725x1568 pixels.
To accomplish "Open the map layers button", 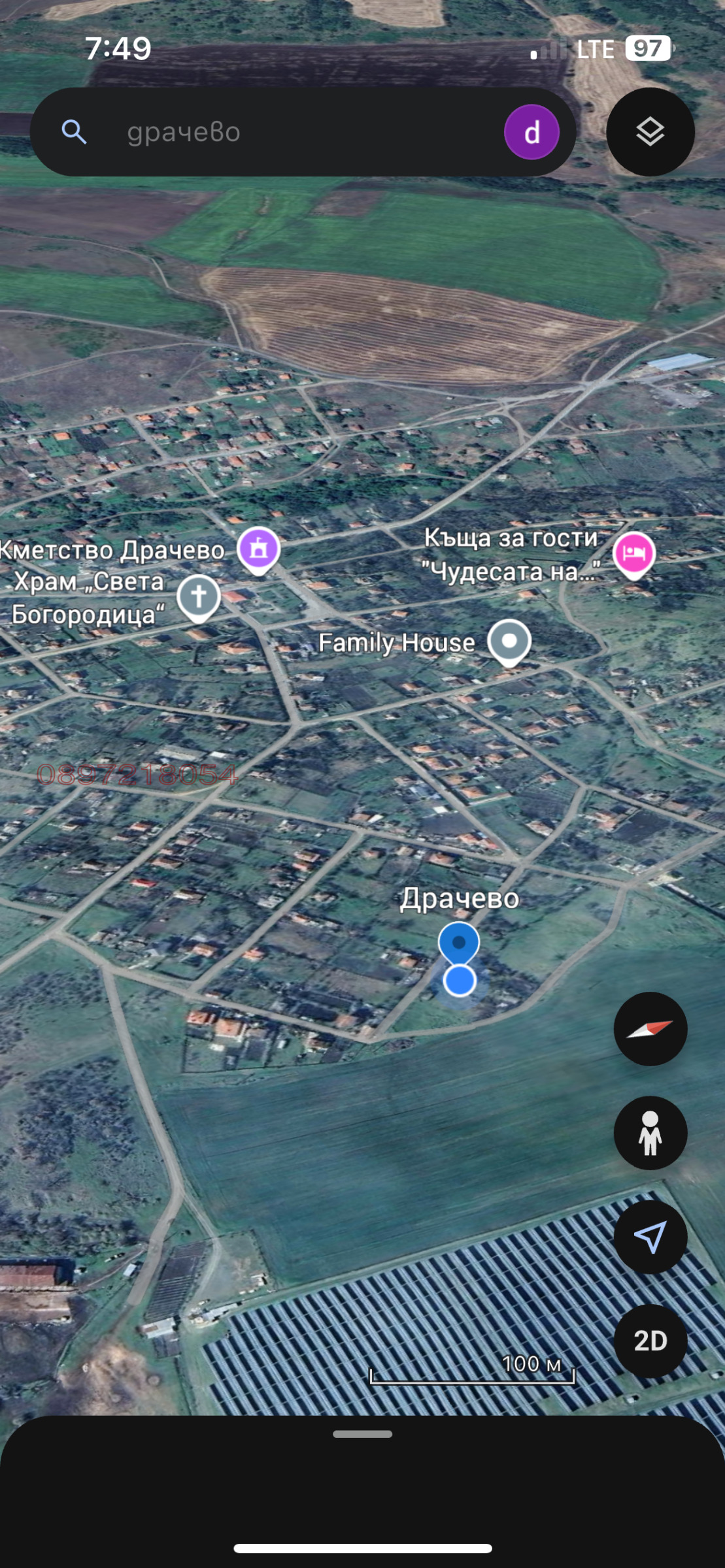I will tap(650, 132).
